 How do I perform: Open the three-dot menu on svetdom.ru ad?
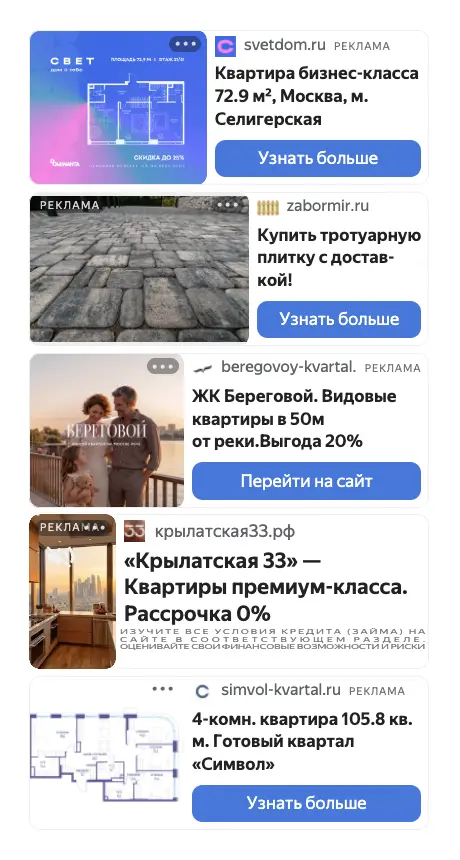click(185, 44)
